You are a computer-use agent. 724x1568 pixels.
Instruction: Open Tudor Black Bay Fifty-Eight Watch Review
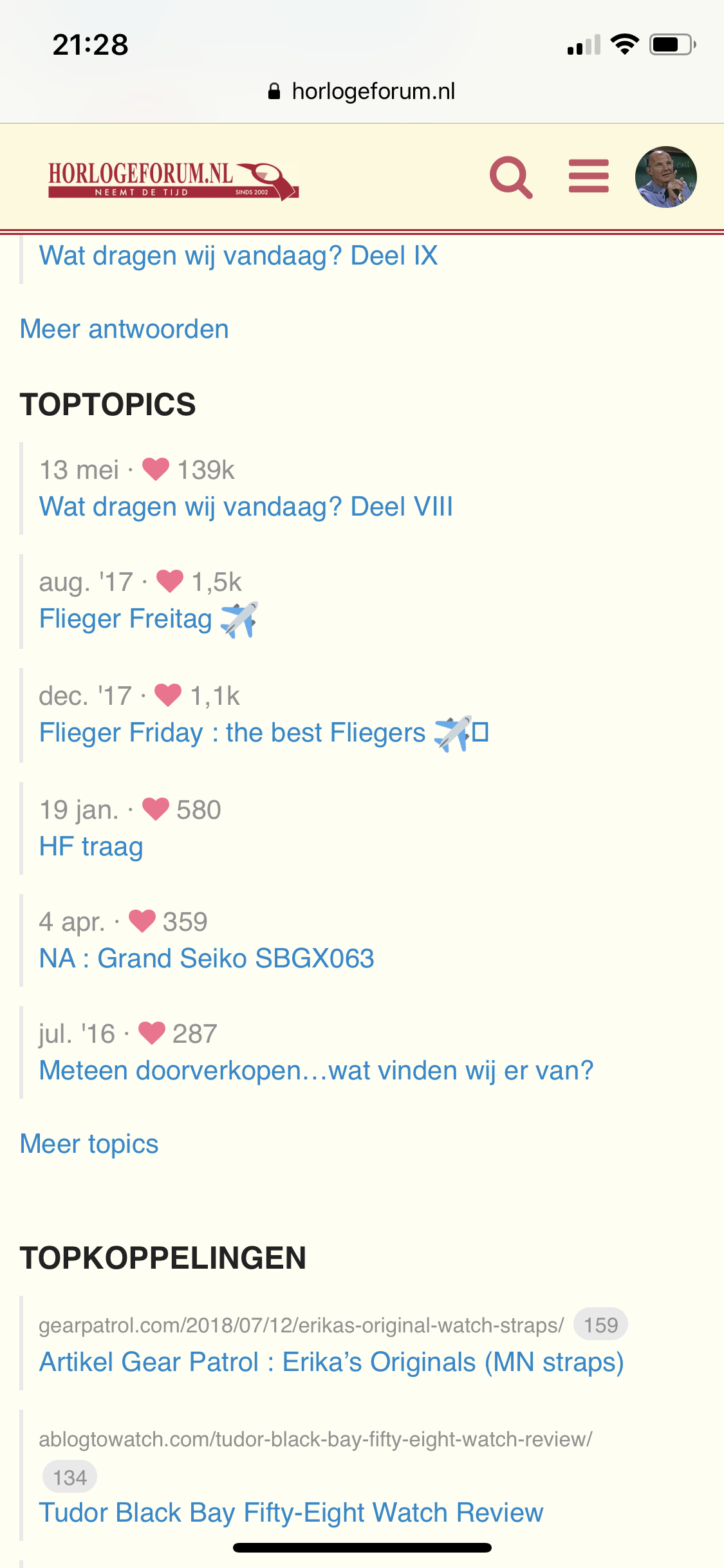[x=291, y=1513]
